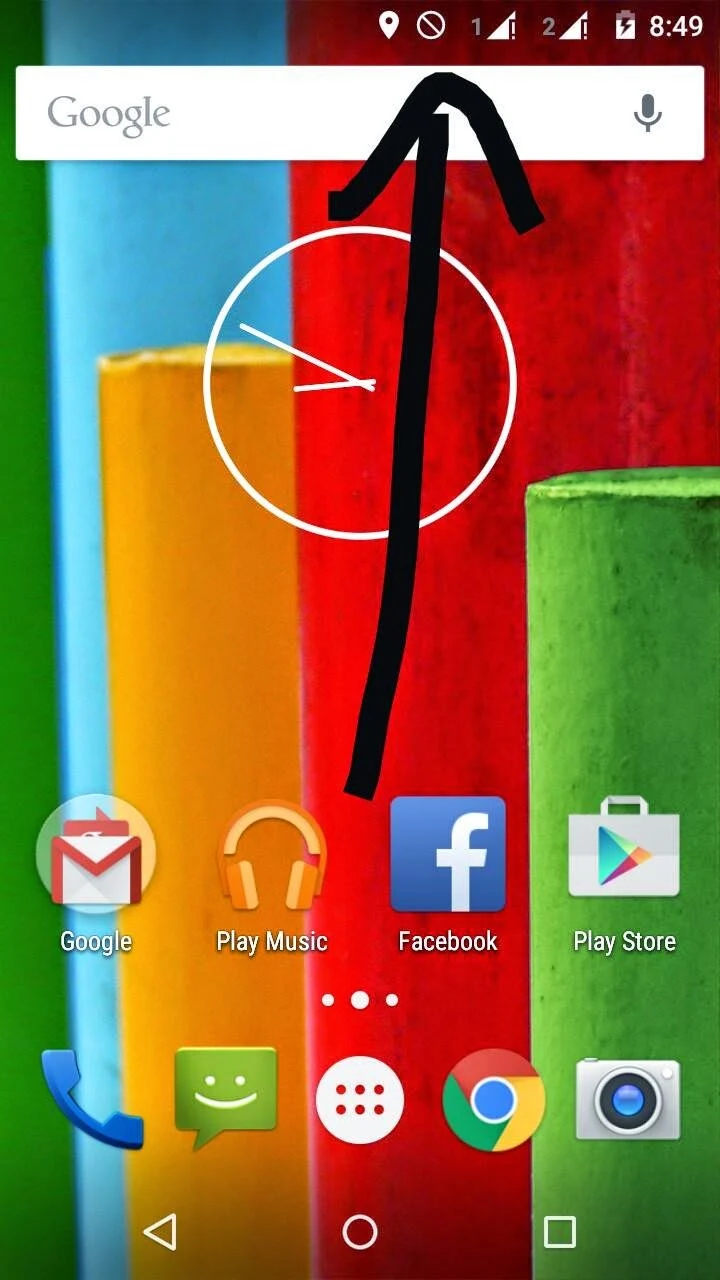720x1280 pixels.
Task: Open the Google search box
Action: [x=300, y=113]
